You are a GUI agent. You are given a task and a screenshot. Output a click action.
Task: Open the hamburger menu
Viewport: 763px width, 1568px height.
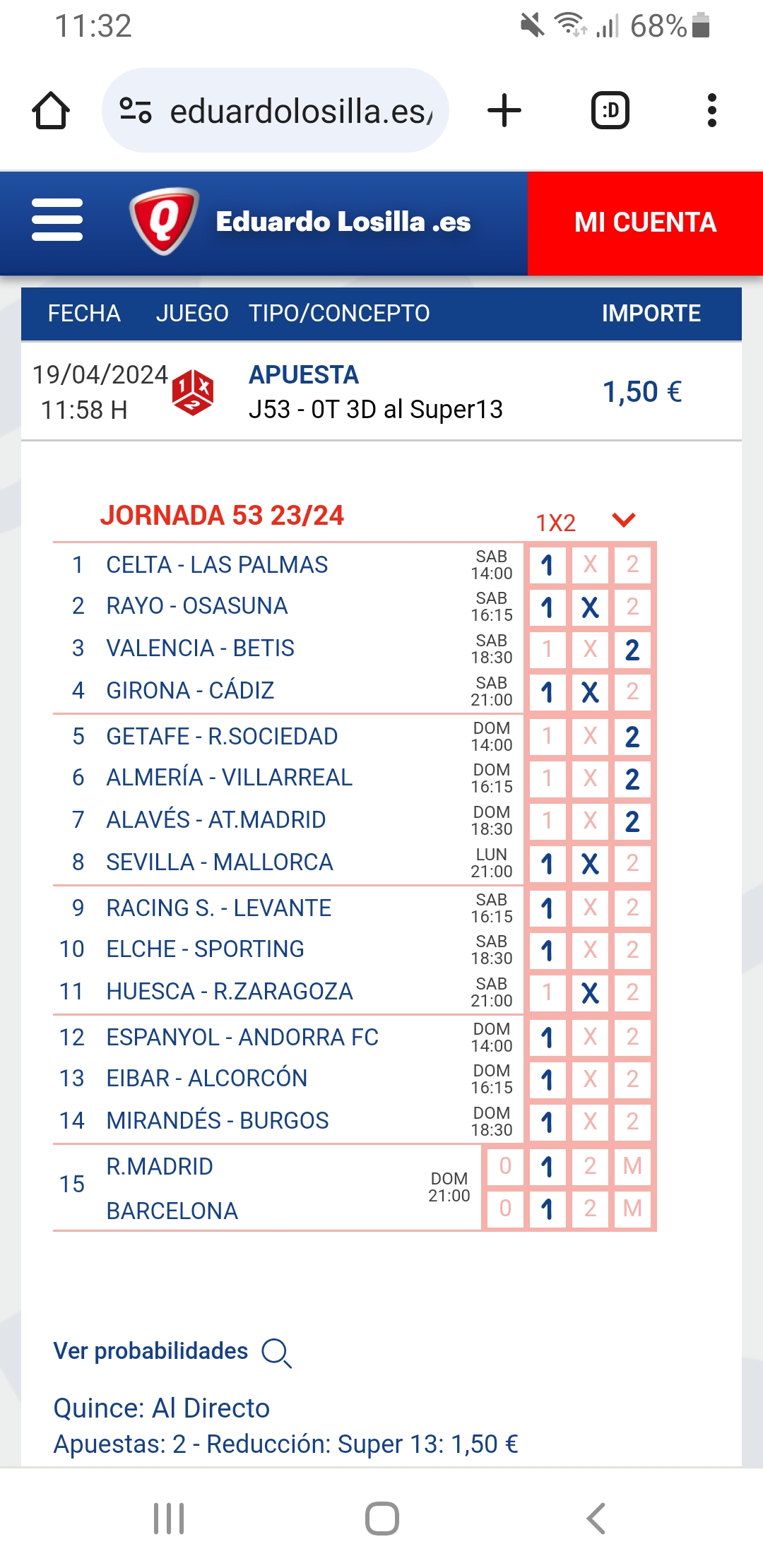[57, 220]
